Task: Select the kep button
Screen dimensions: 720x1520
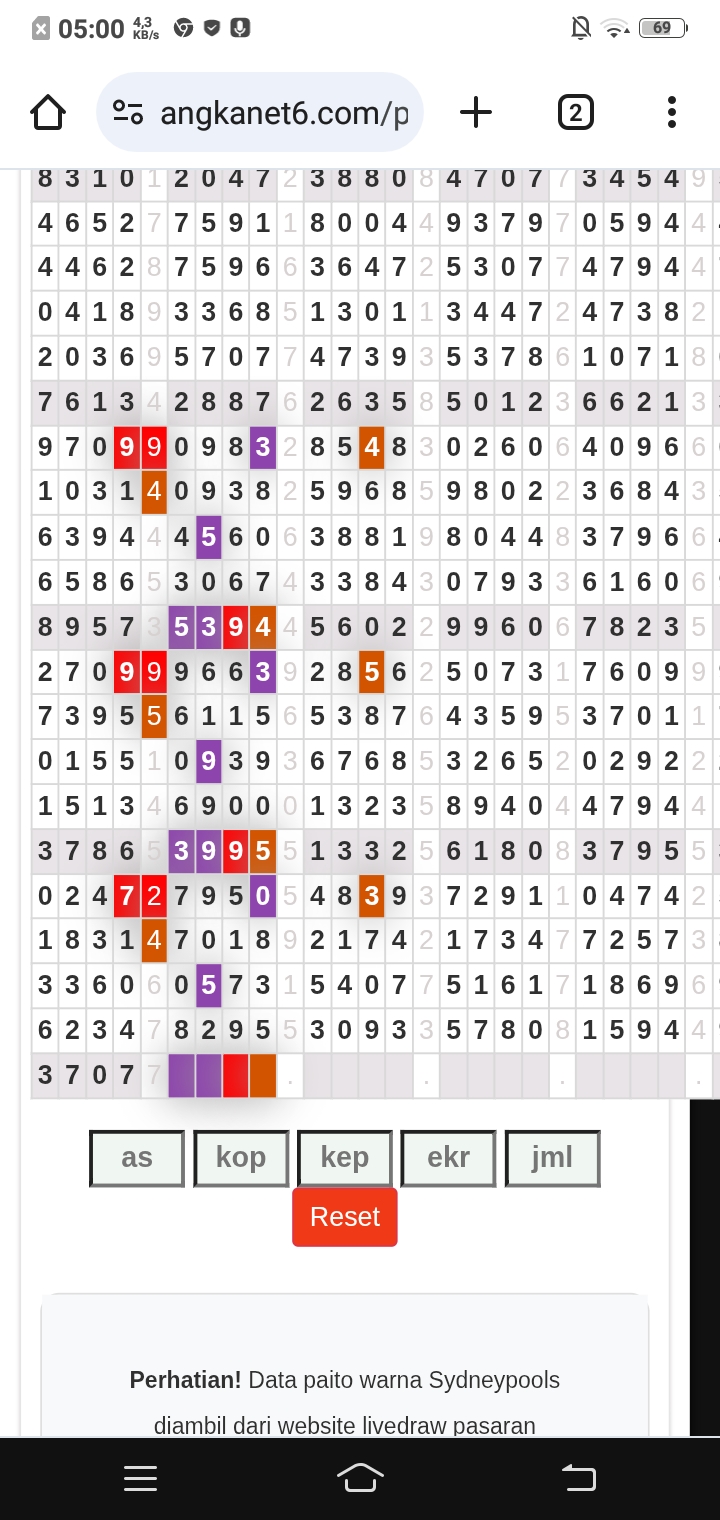Action: (345, 1158)
